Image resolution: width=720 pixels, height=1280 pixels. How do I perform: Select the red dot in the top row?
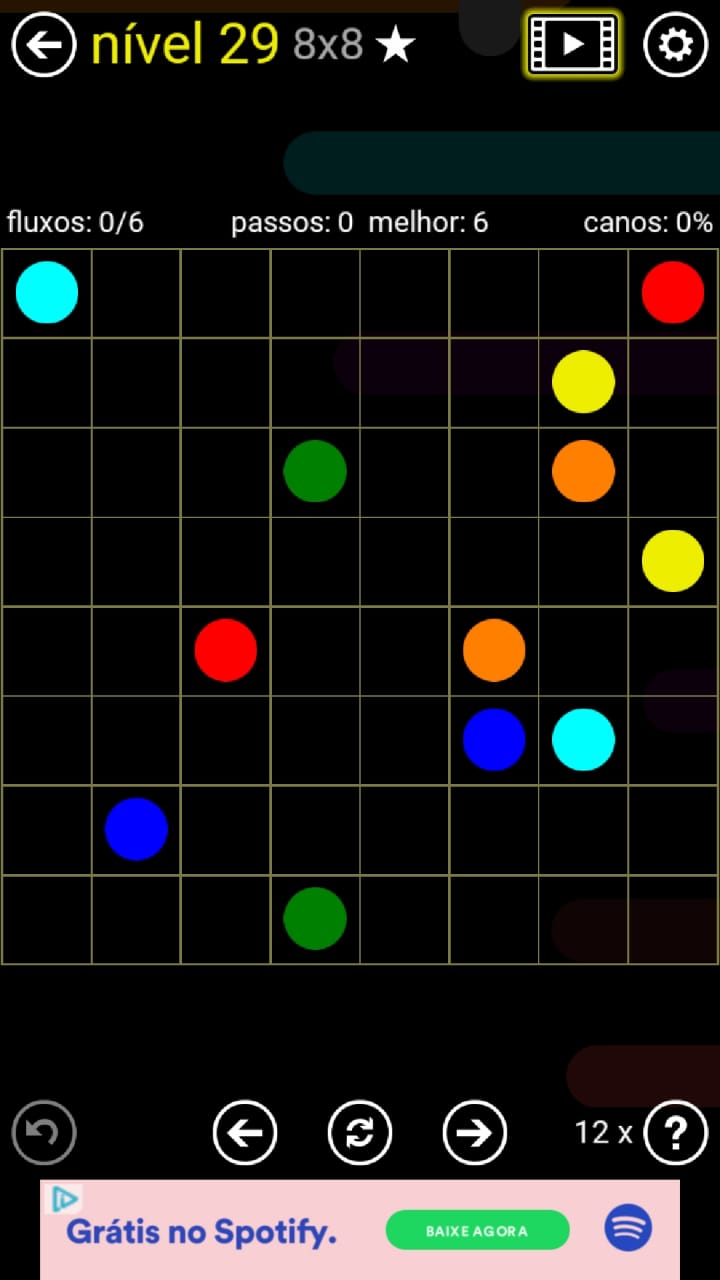(673, 292)
